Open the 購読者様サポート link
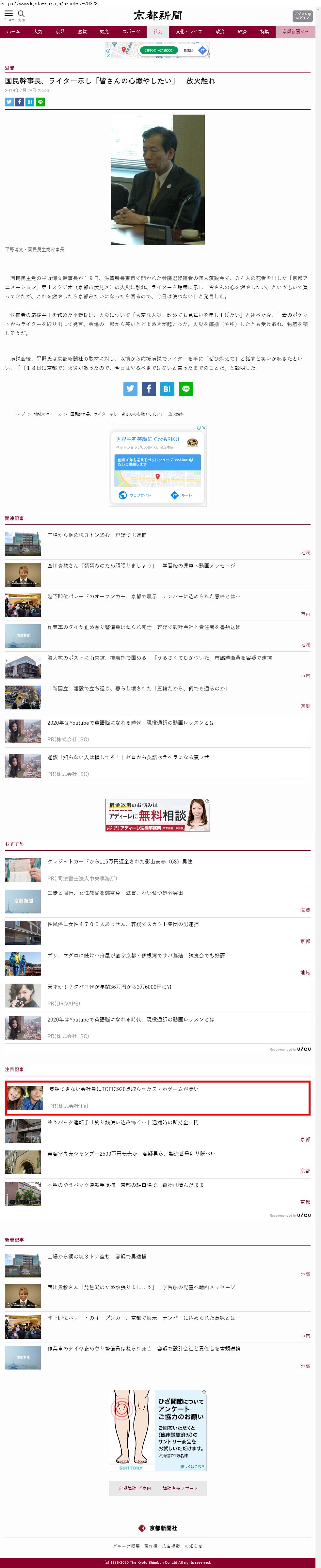 pos(180,1488)
